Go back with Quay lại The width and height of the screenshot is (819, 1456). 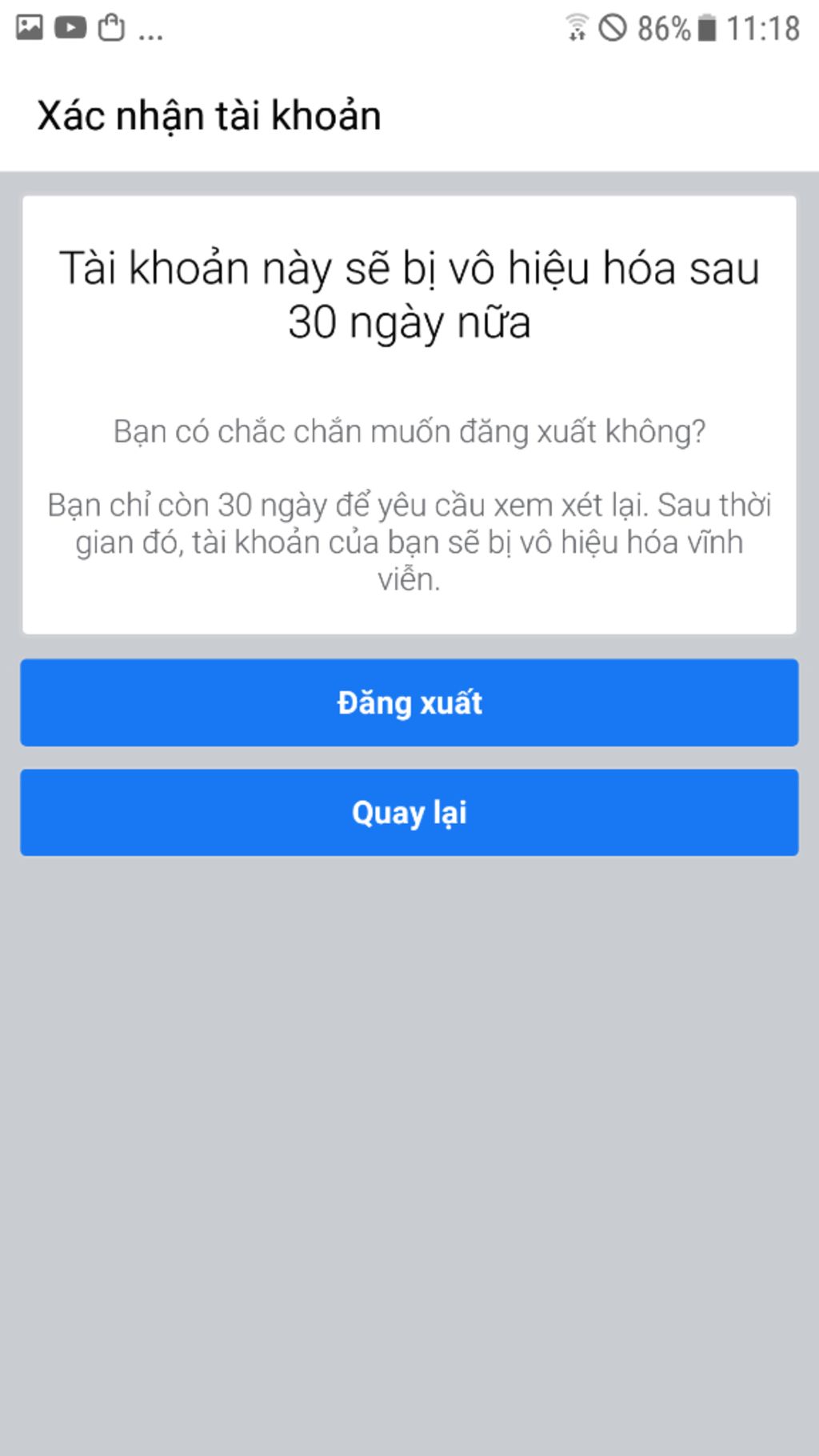(x=409, y=813)
